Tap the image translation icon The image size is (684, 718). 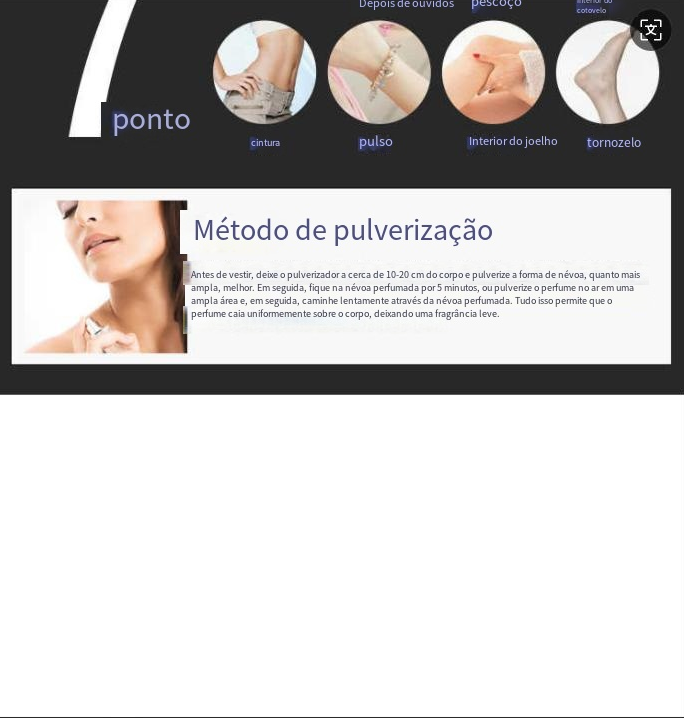tap(651, 30)
